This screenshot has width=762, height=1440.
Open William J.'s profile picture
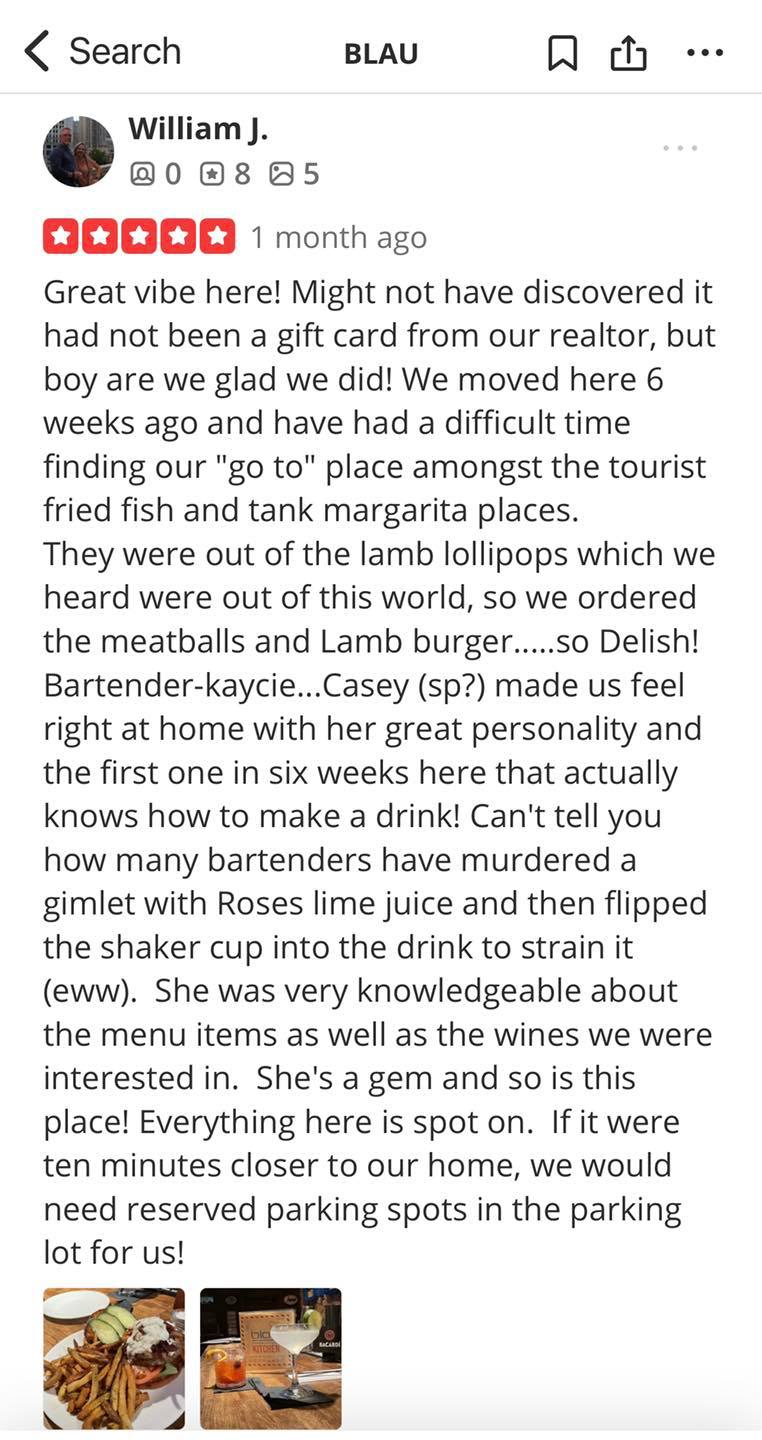point(78,151)
